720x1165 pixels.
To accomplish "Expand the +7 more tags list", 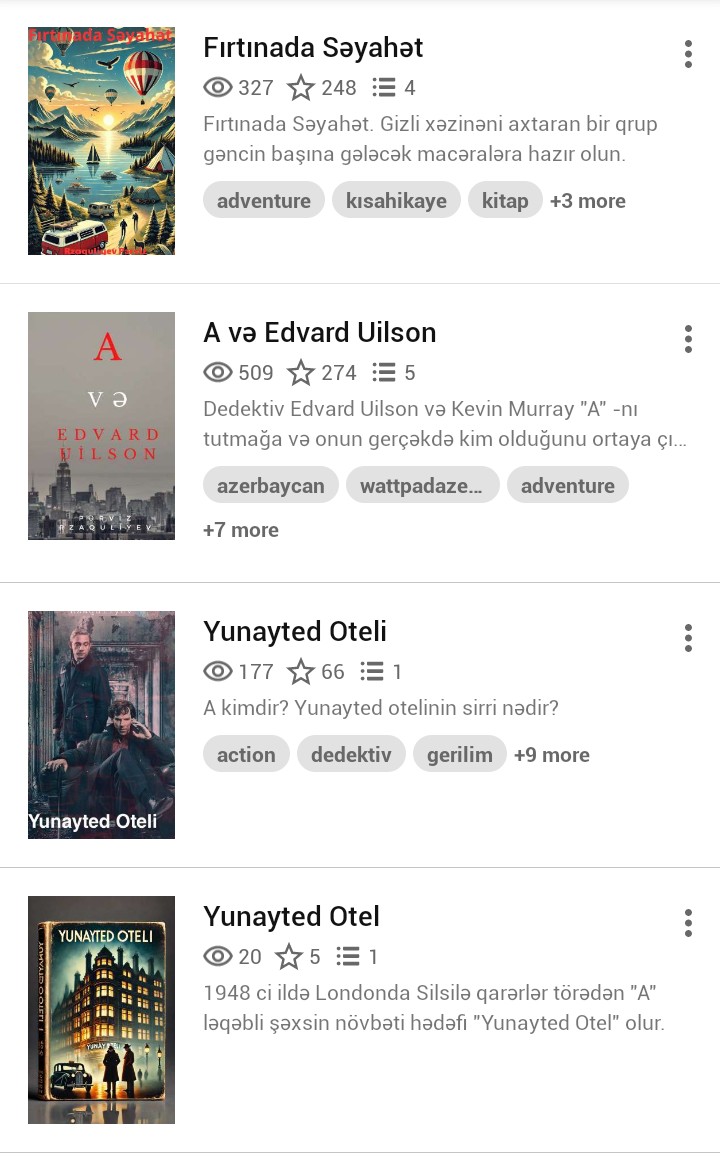I will click(241, 529).
